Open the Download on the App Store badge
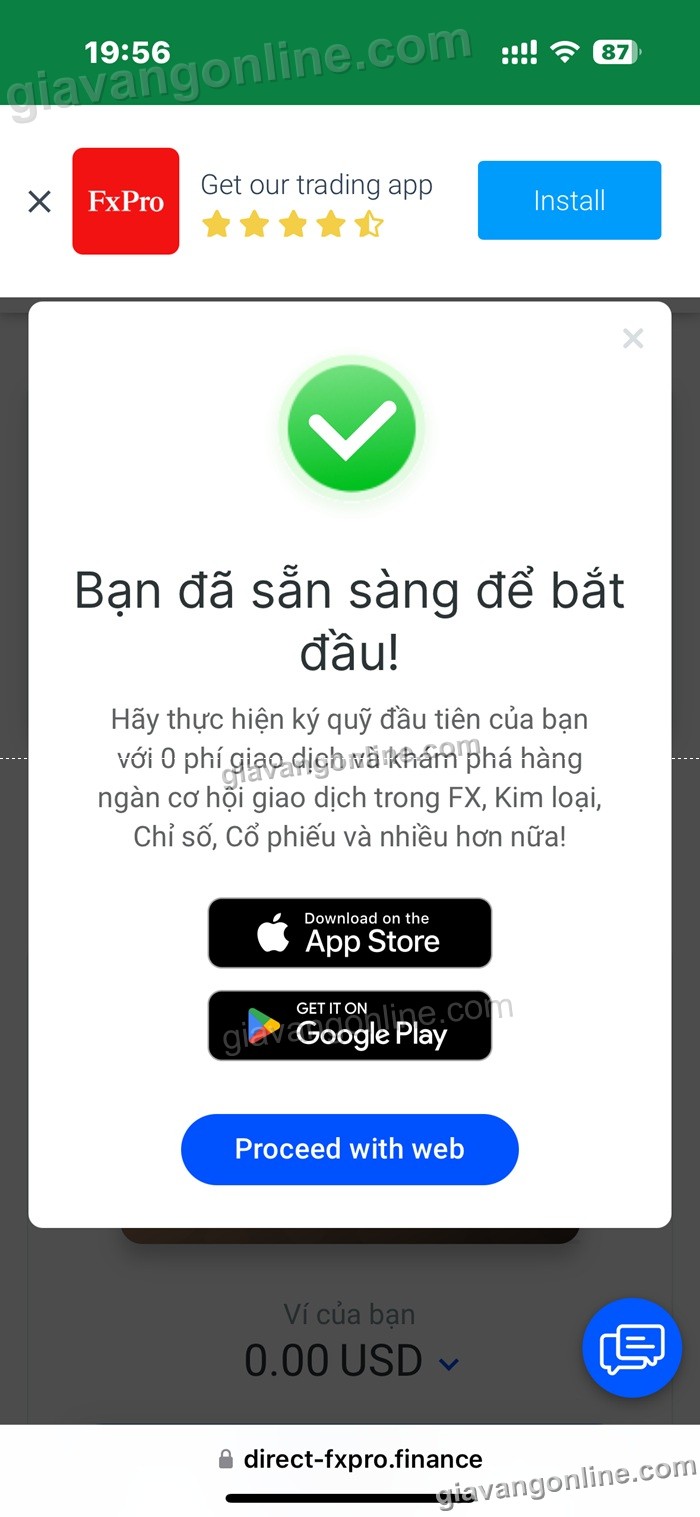This screenshot has height=1517, width=700. [x=350, y=933]
